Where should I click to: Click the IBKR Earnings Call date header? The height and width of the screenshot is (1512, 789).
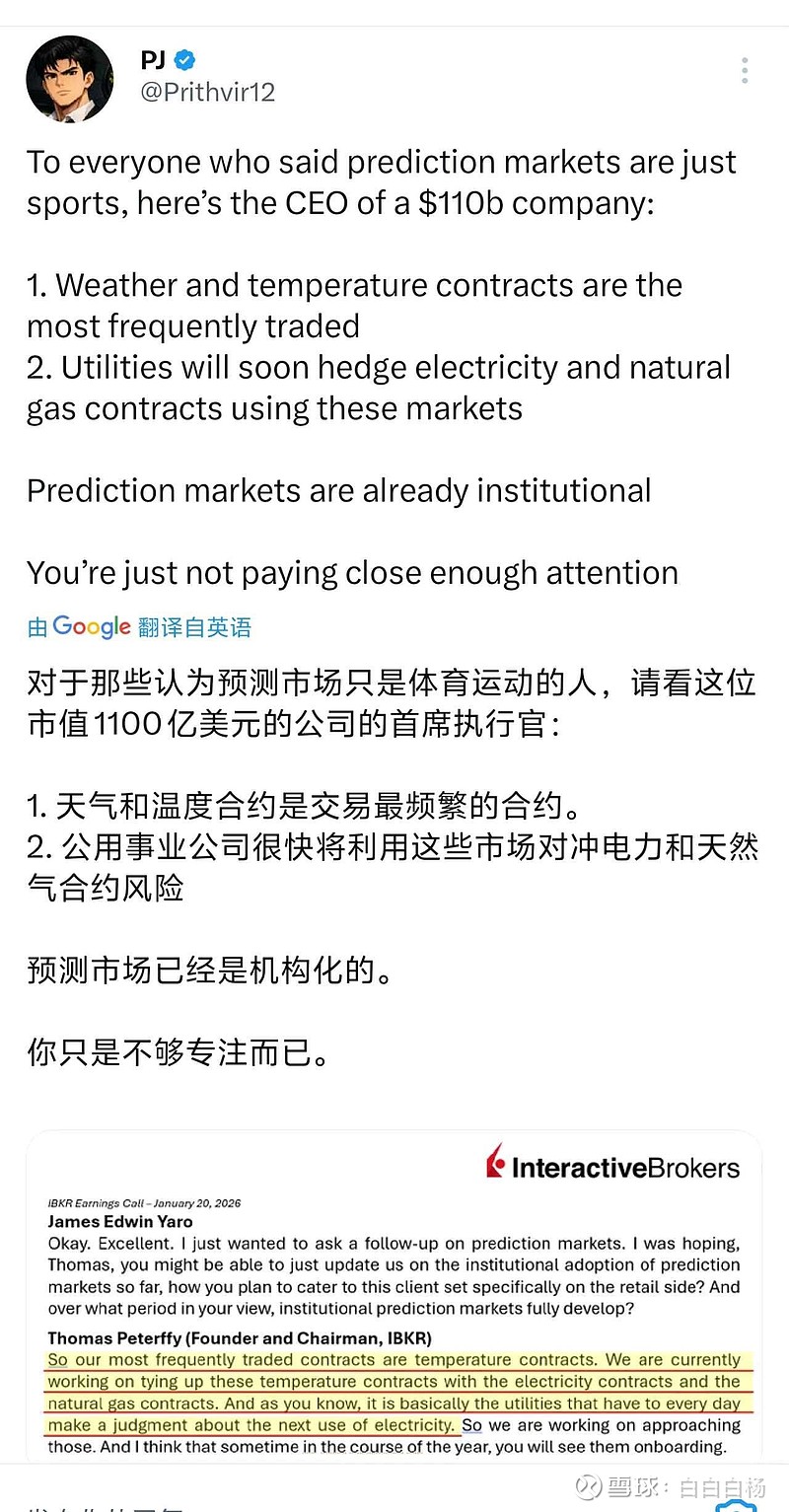(x=143, y=1203)
